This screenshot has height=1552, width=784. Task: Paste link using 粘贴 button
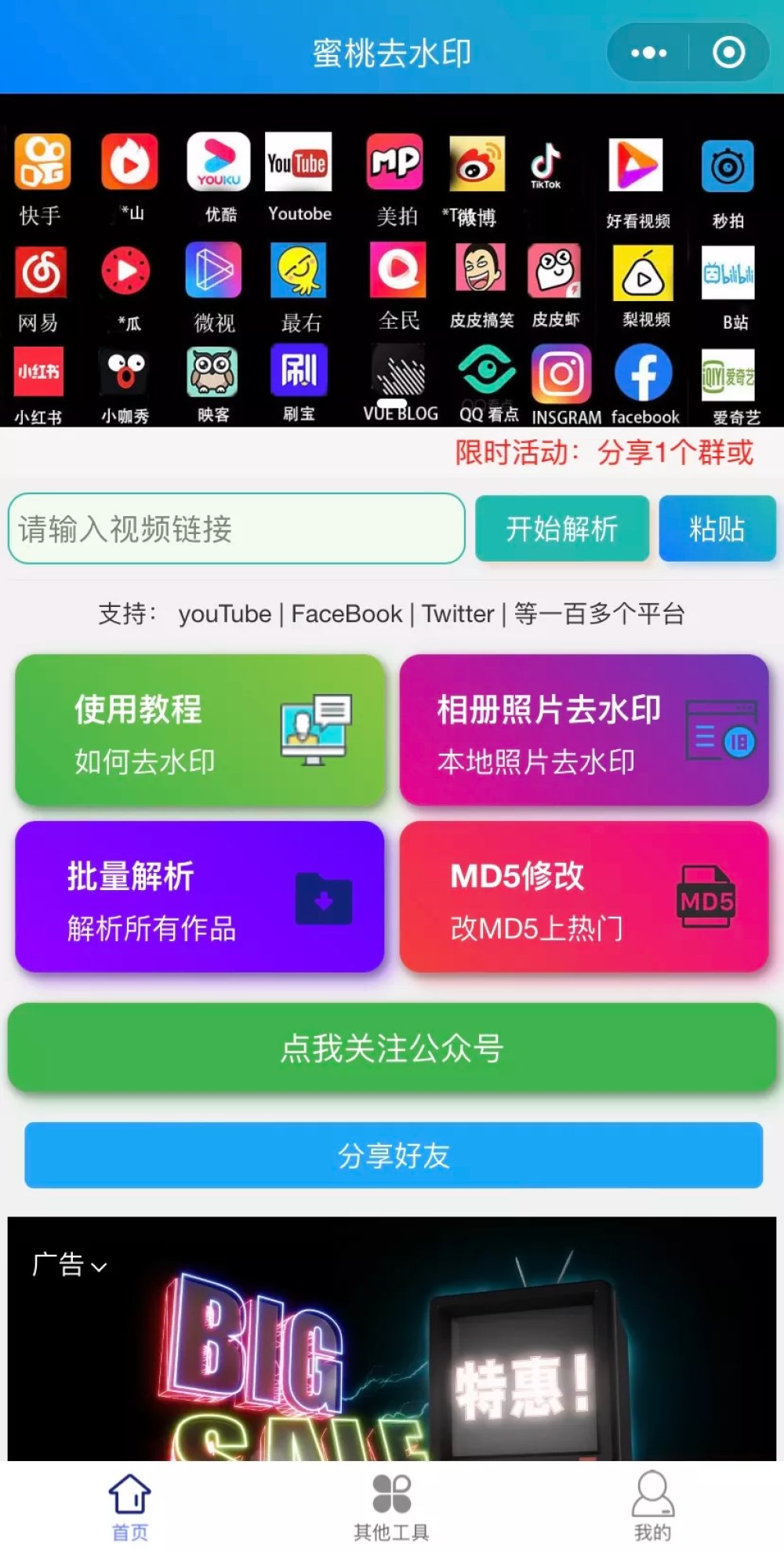(717, 529)
